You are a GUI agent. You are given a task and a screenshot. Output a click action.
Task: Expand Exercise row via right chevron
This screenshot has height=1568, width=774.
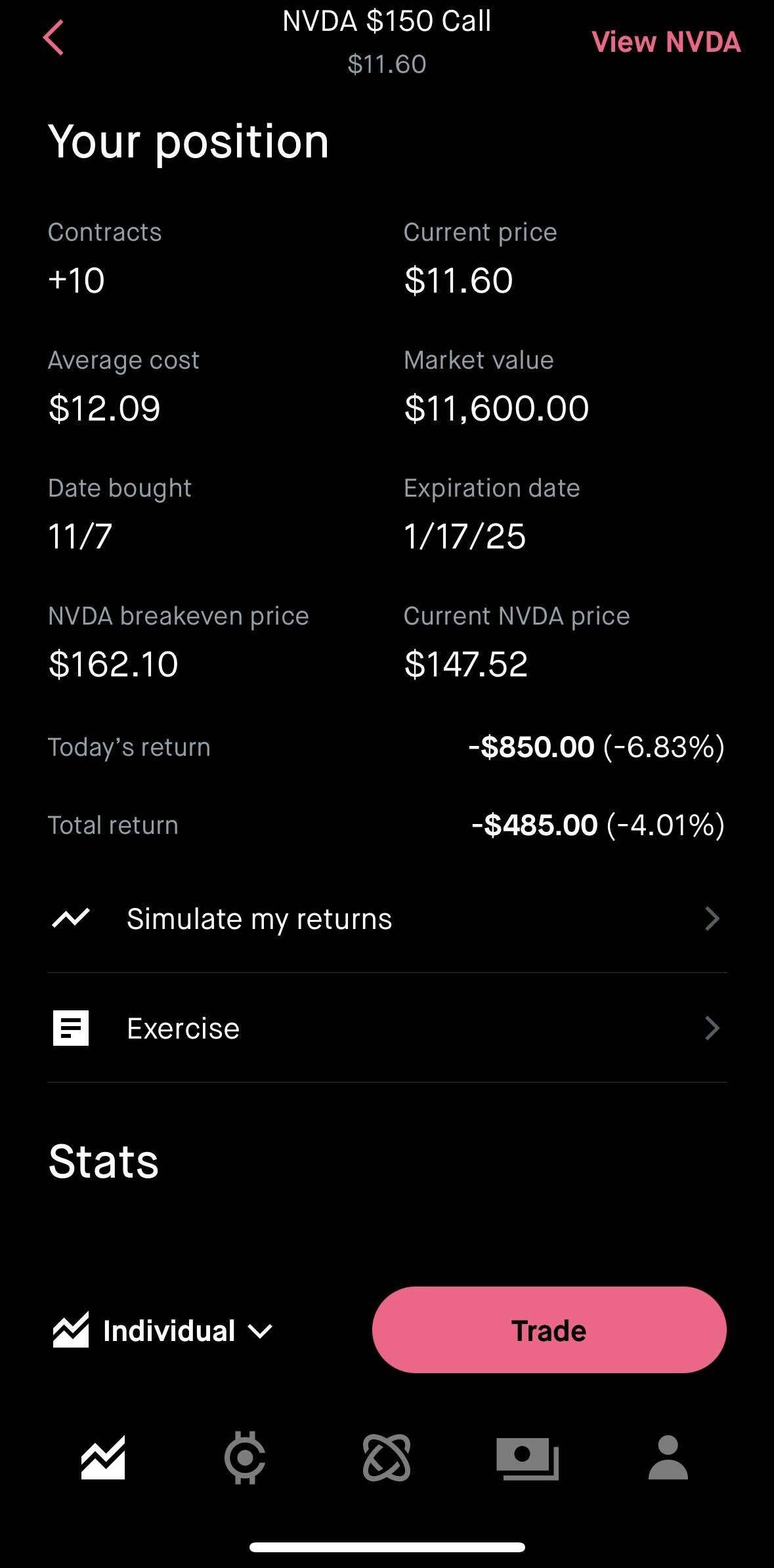[713, 1027]
